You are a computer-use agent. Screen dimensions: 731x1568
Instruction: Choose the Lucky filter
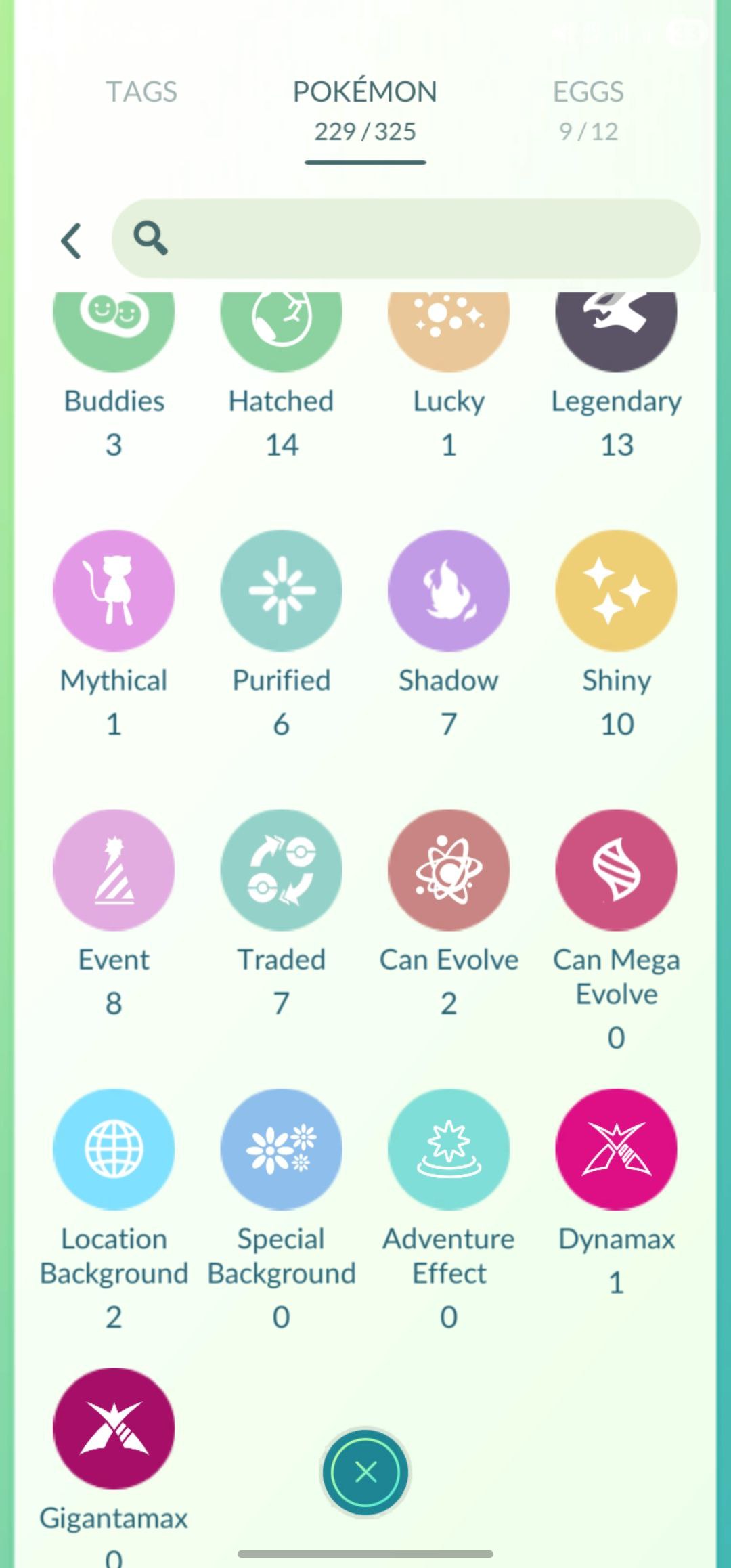448,325
